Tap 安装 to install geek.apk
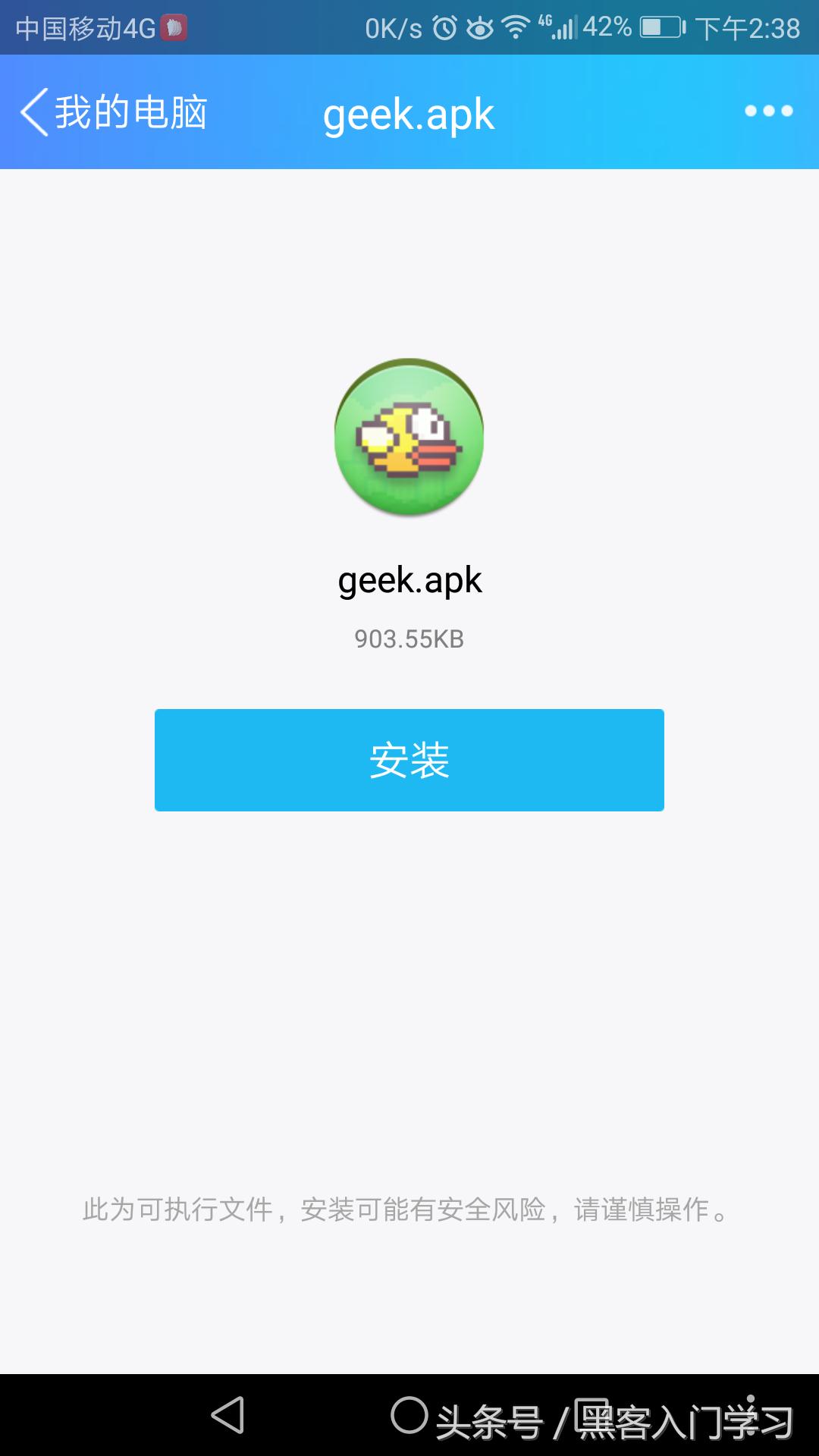 click(x=409, y=760)
